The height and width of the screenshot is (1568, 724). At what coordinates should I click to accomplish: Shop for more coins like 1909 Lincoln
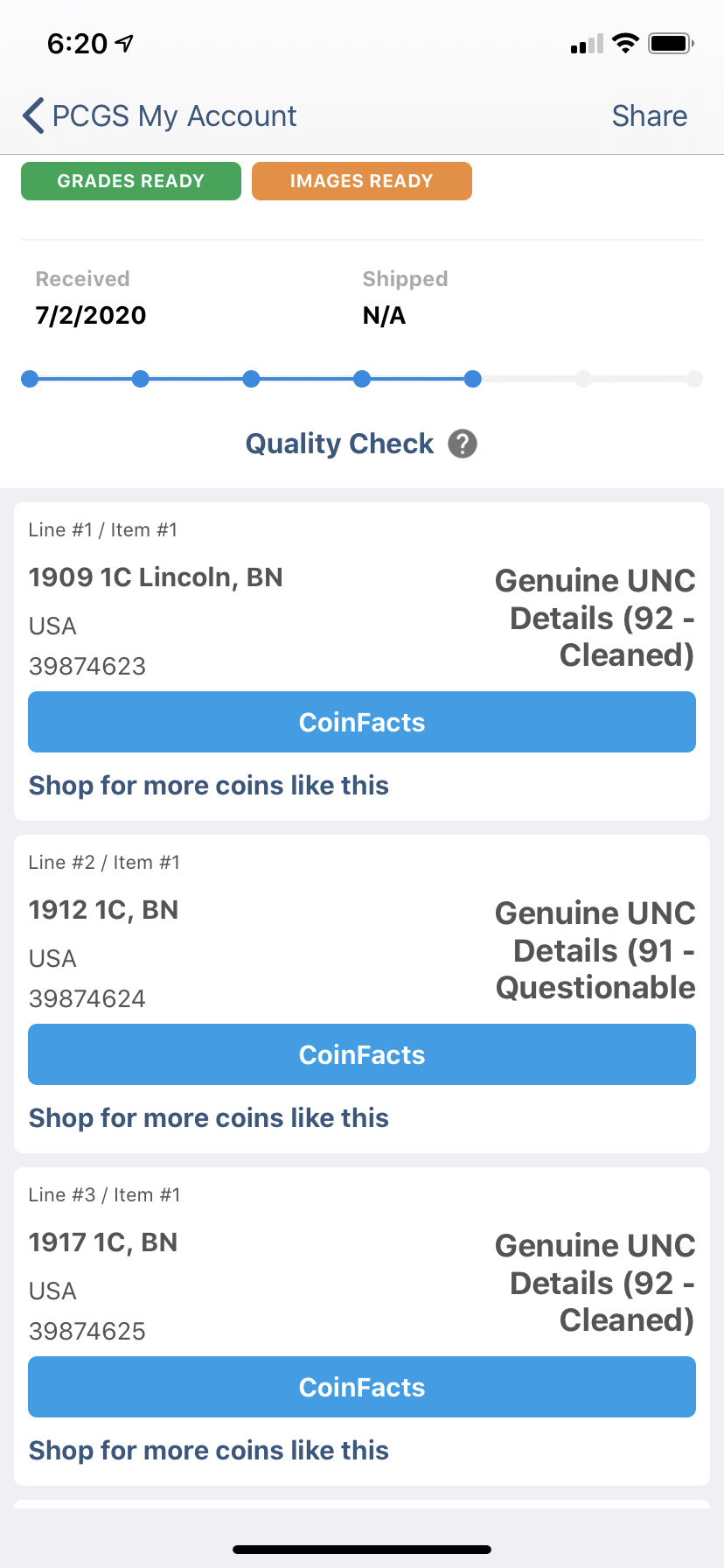coord(209,785)
